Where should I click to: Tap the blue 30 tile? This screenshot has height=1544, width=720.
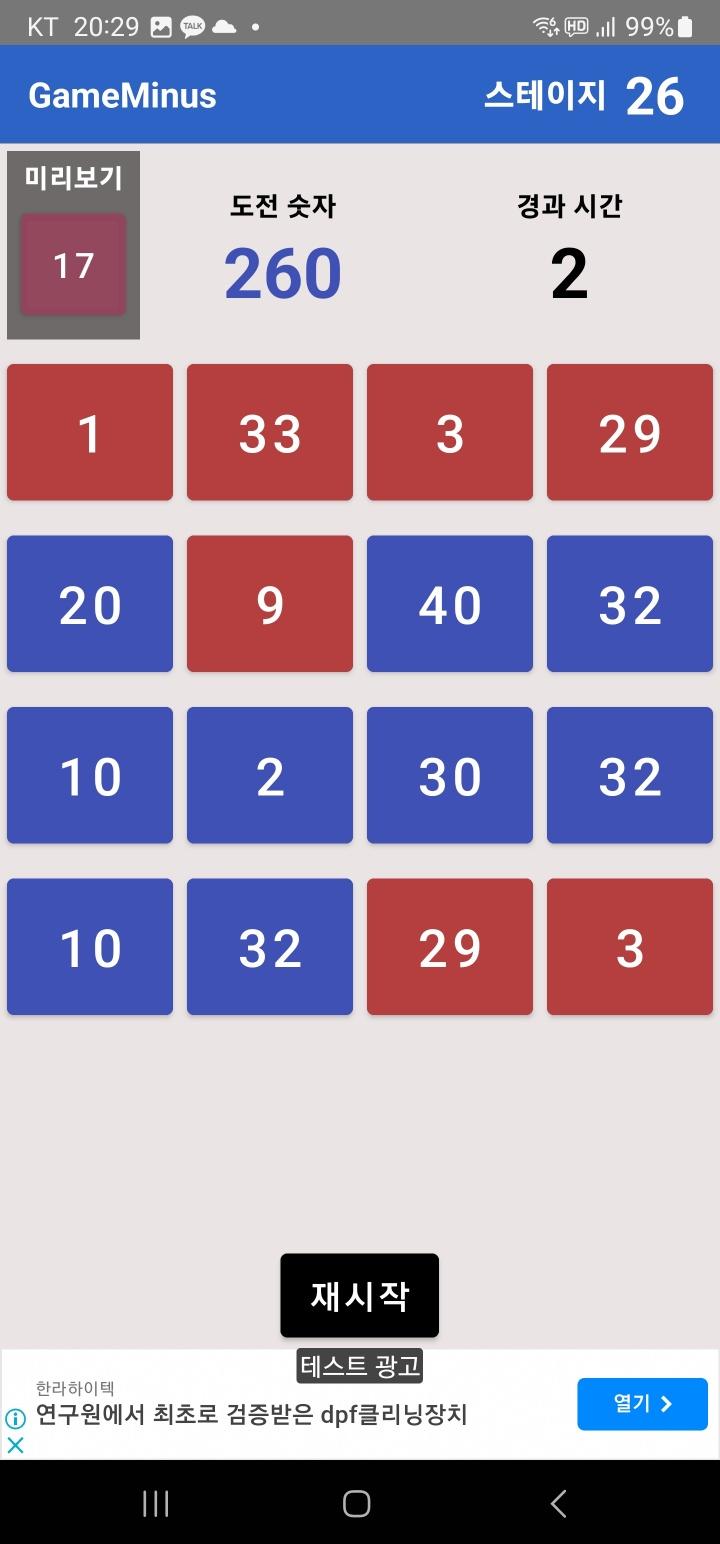point(450,776)
